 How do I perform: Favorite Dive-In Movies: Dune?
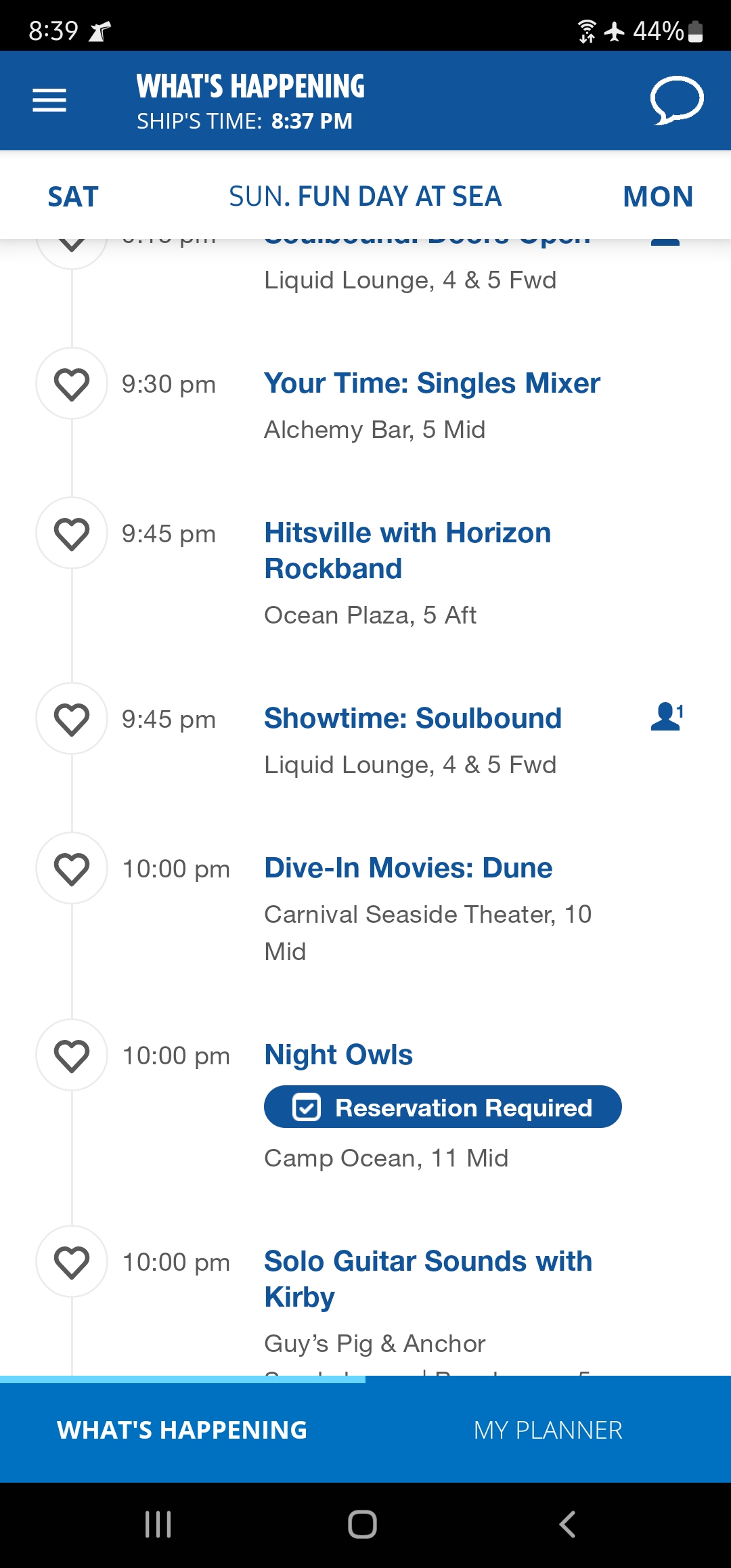(x=72, y=869)
